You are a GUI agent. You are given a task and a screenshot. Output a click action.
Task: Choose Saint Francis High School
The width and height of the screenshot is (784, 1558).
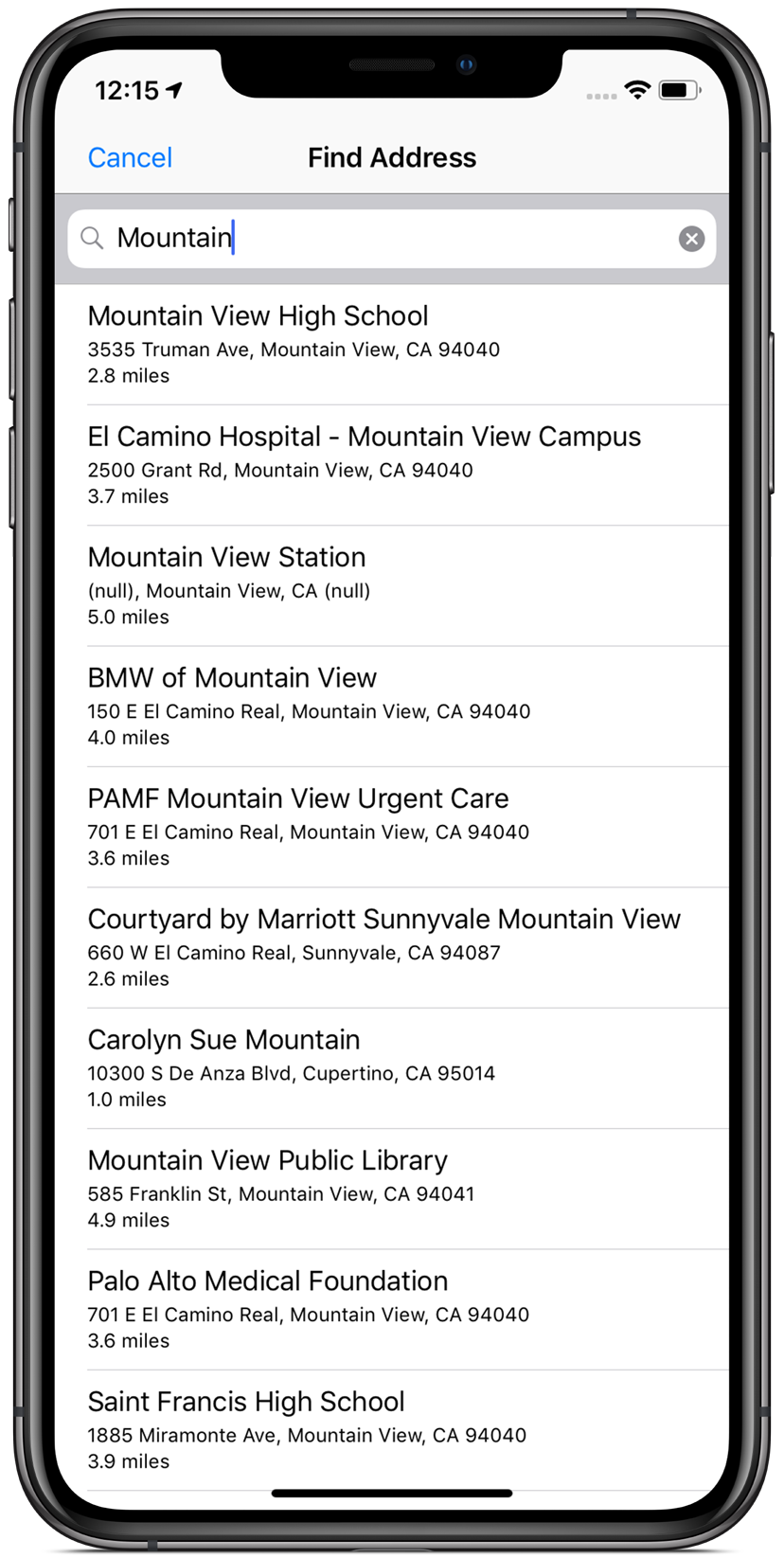coord(391,1430)
